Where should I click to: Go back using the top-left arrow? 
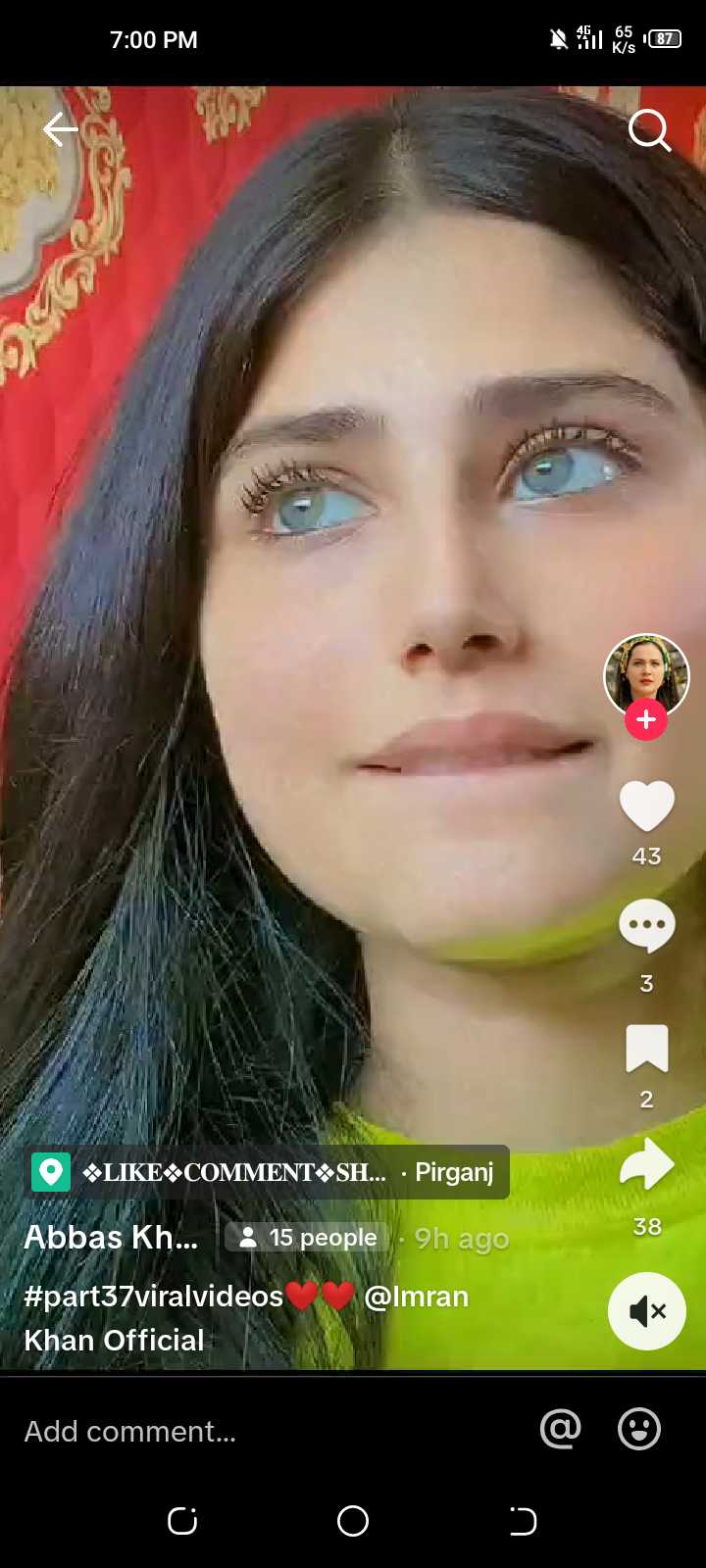coord(60,128)
